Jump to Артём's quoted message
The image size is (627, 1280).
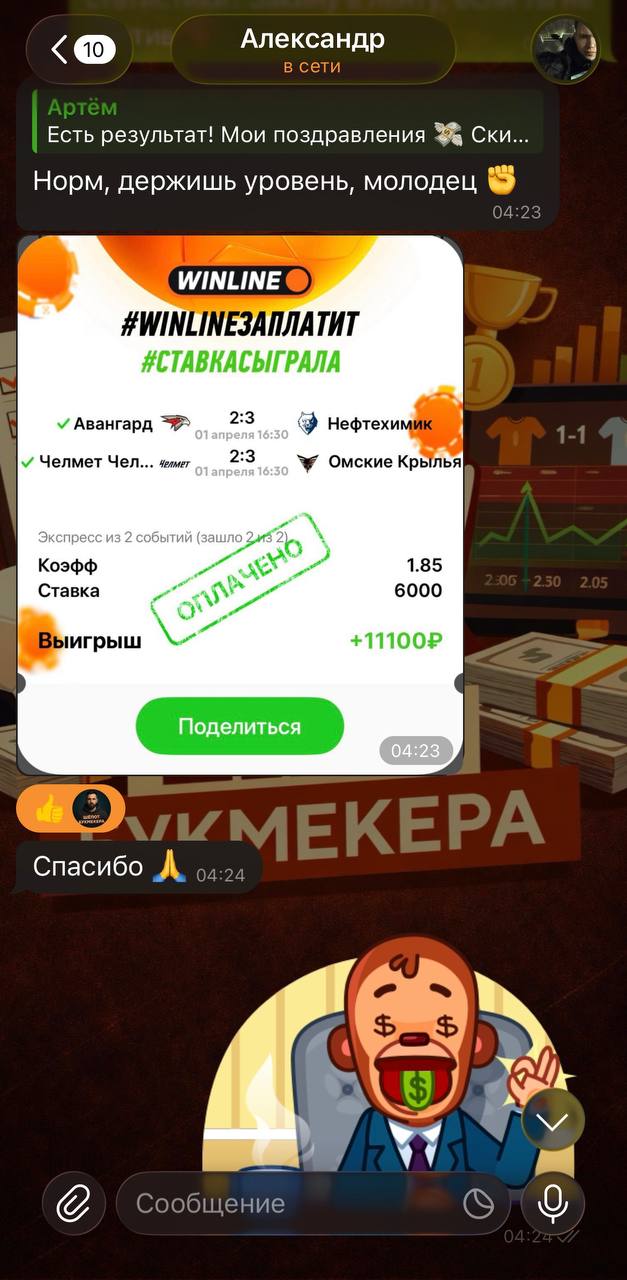pyautogui.click(x=288, y=121)
